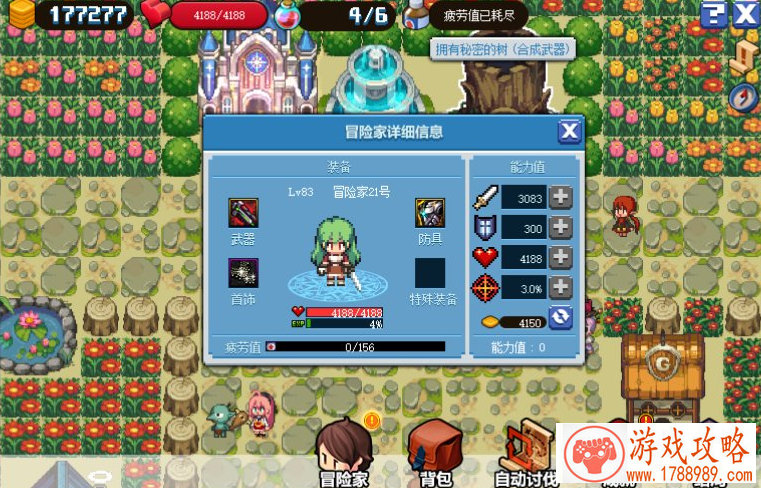Image resolution: width=761 pixels, height=488 pixels.
Task: Increase the health stat with plus
Action: click(560, 257)
